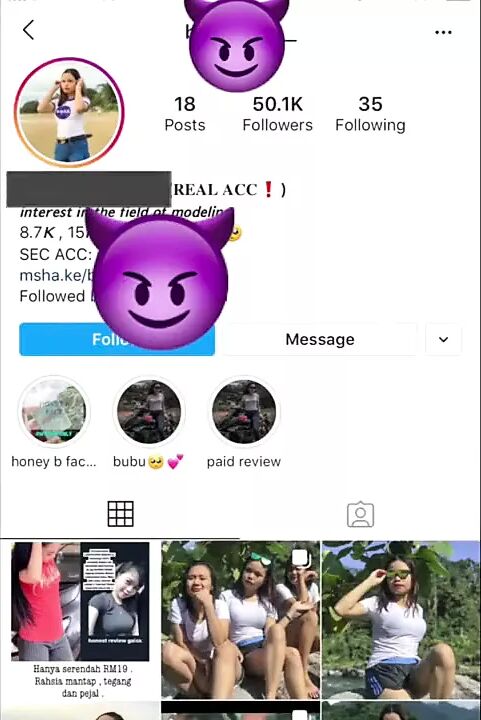Send a Message to this profile
The width and height of the screenshot is (481, 720).
pos(319,339)
